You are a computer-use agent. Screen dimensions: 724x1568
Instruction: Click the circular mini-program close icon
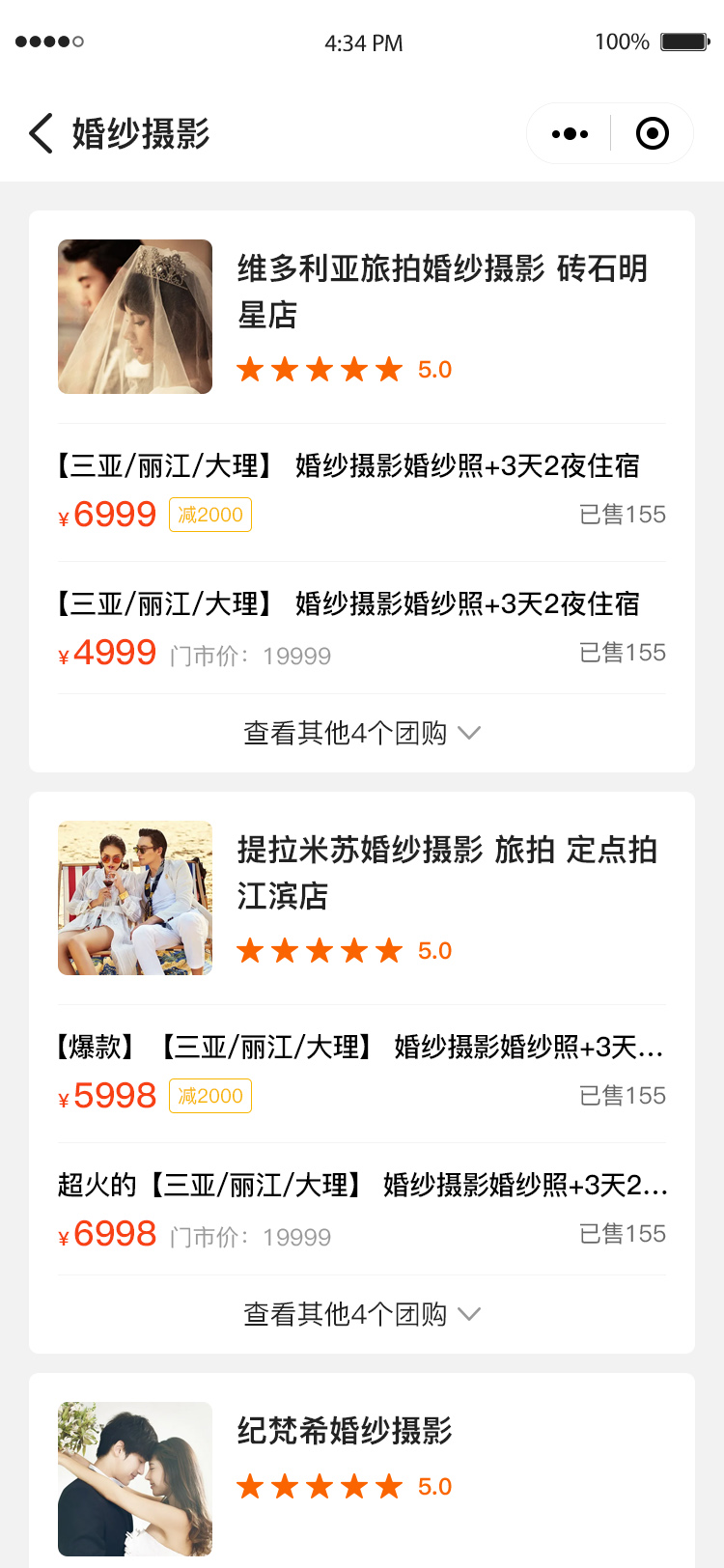[652, 133]
